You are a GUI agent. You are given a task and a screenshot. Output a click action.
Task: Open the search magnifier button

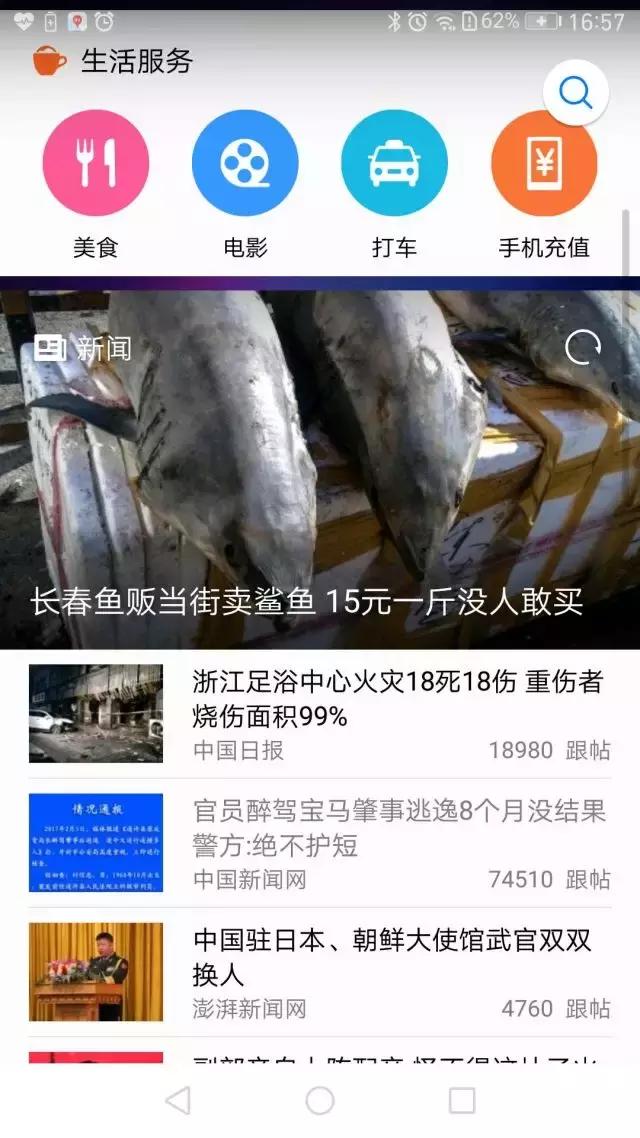575,93
